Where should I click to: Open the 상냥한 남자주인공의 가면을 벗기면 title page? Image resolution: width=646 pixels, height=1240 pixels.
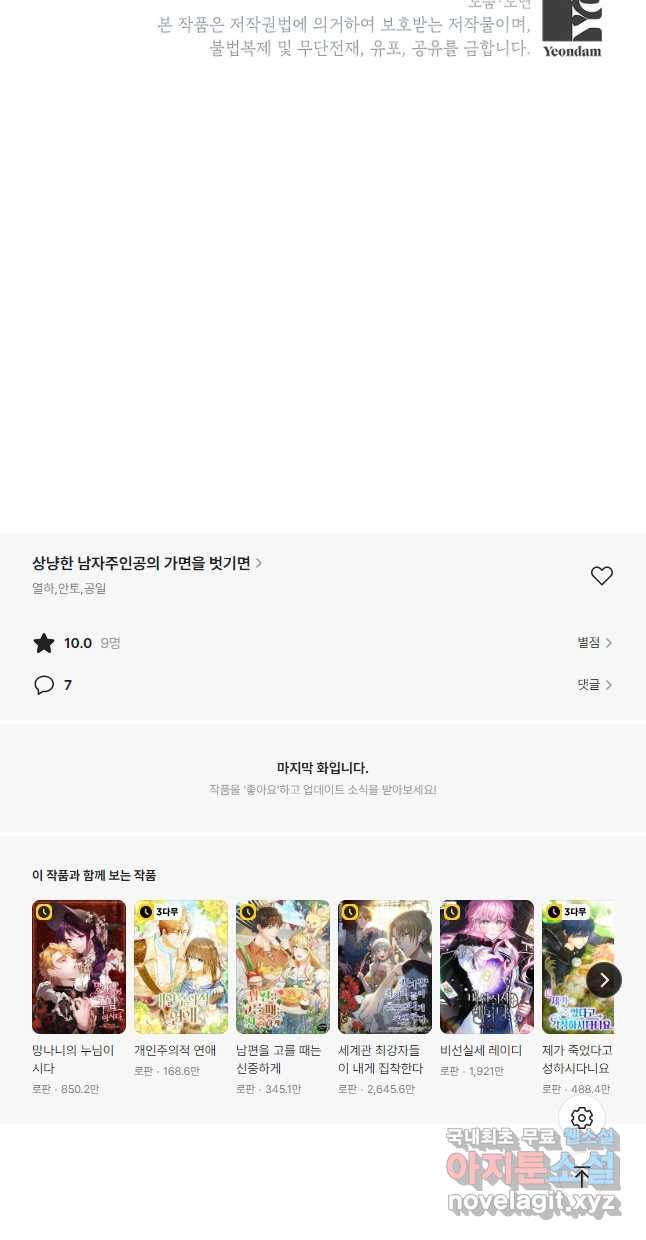(146, 563)
